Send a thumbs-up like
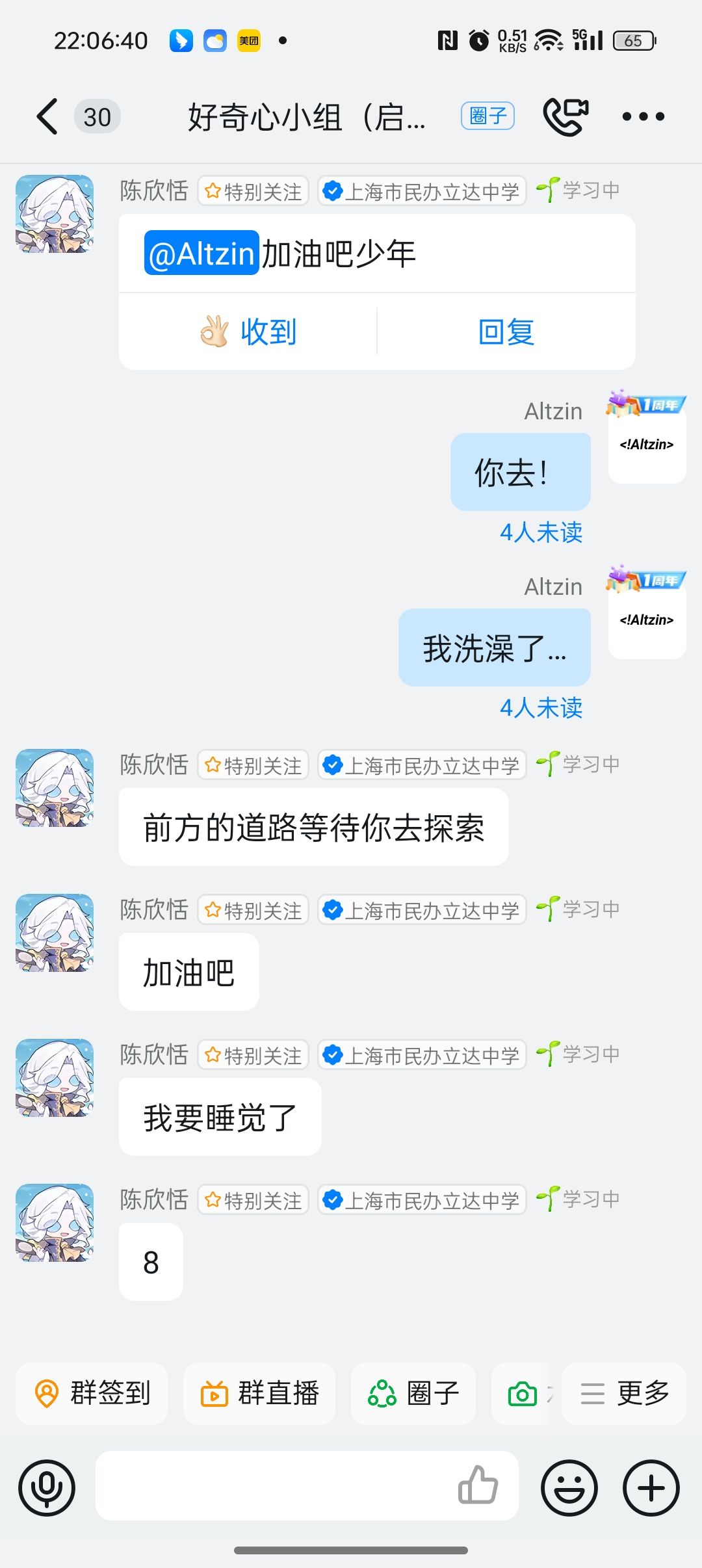The height and width of the screenshot is (1568, 702). [x=478, y=1485]
